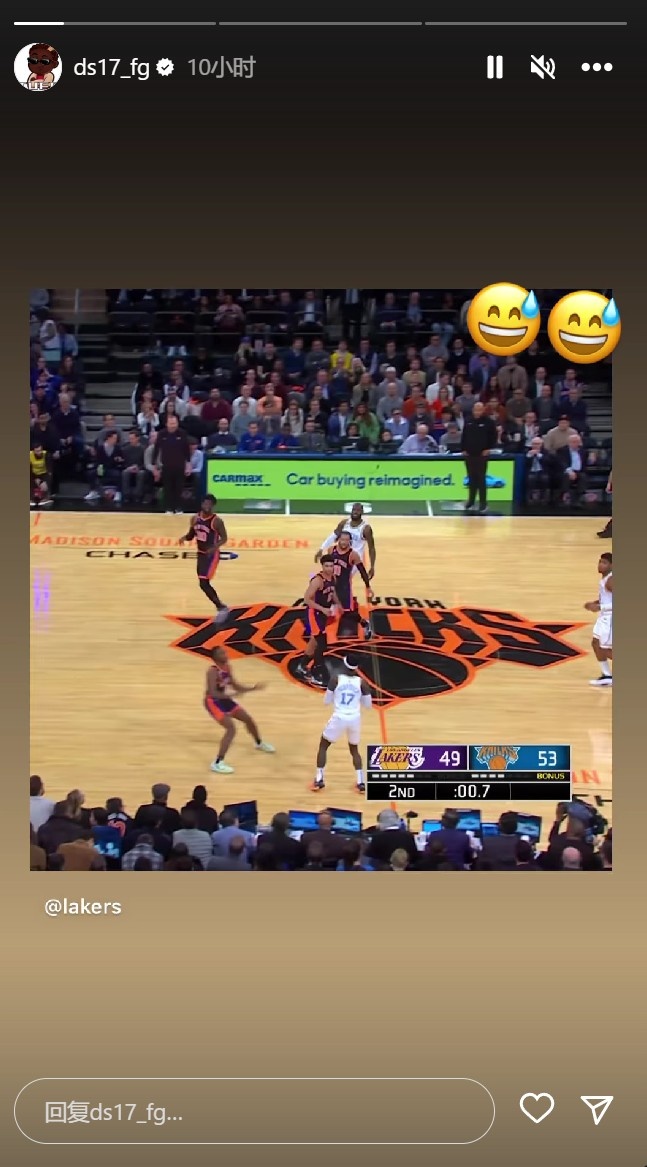Tap the reply to ds17_fg field
This screenshot has width=647, height=1167.
point(254,1111)
